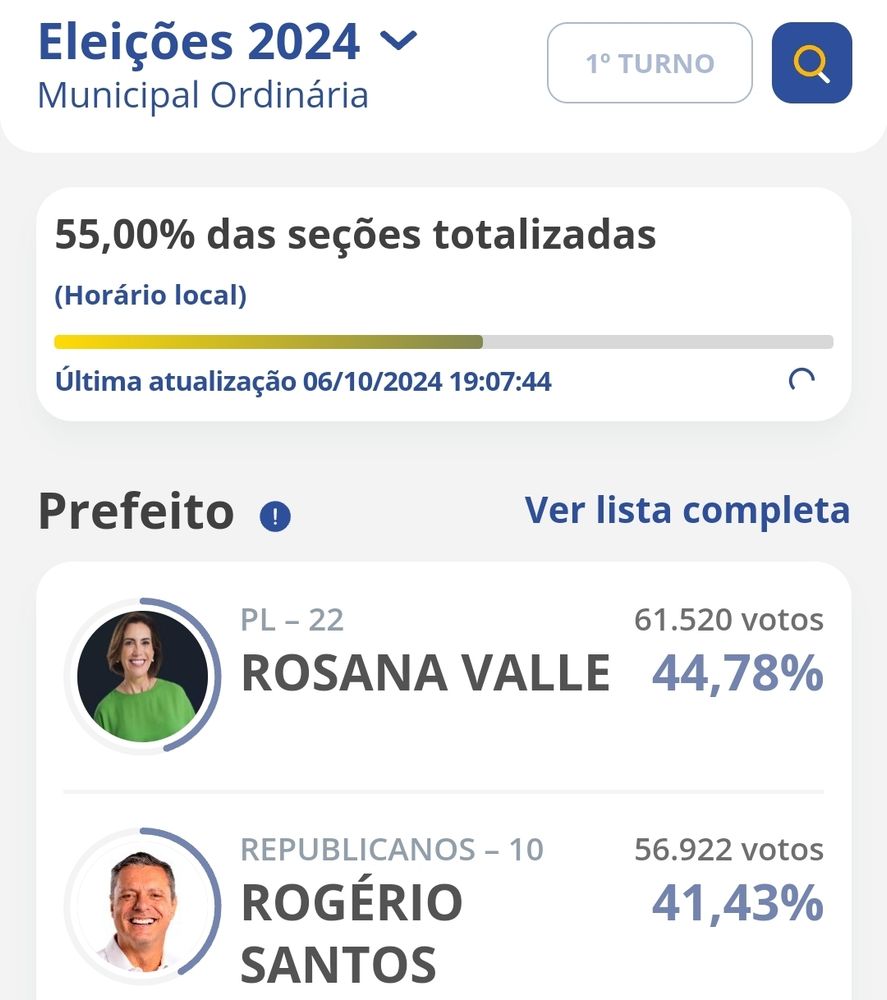Screen dimensions: 887x1000
Task: Tap the info icon beside Prefeito
Action: [x=275, y=516]
